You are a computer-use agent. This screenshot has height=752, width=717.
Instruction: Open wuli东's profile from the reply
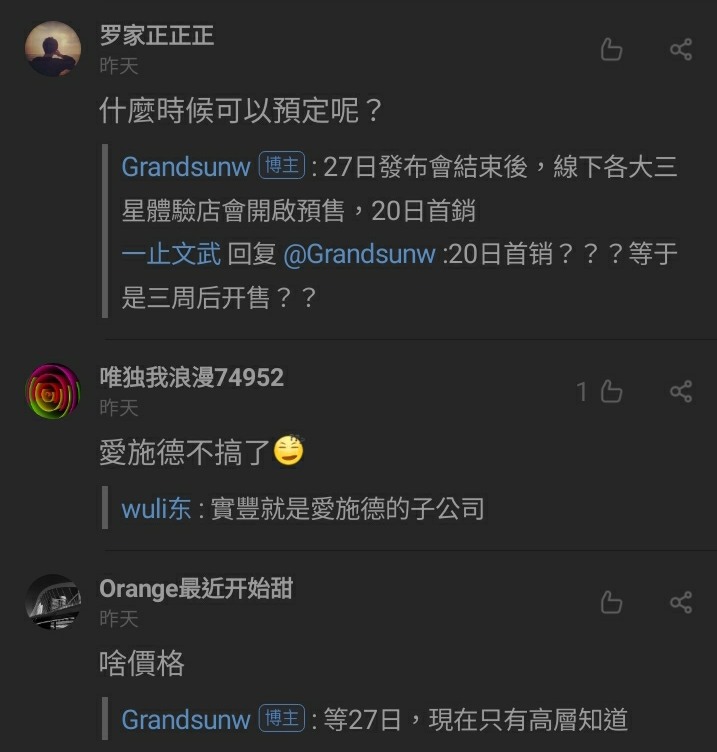[156, 508]
